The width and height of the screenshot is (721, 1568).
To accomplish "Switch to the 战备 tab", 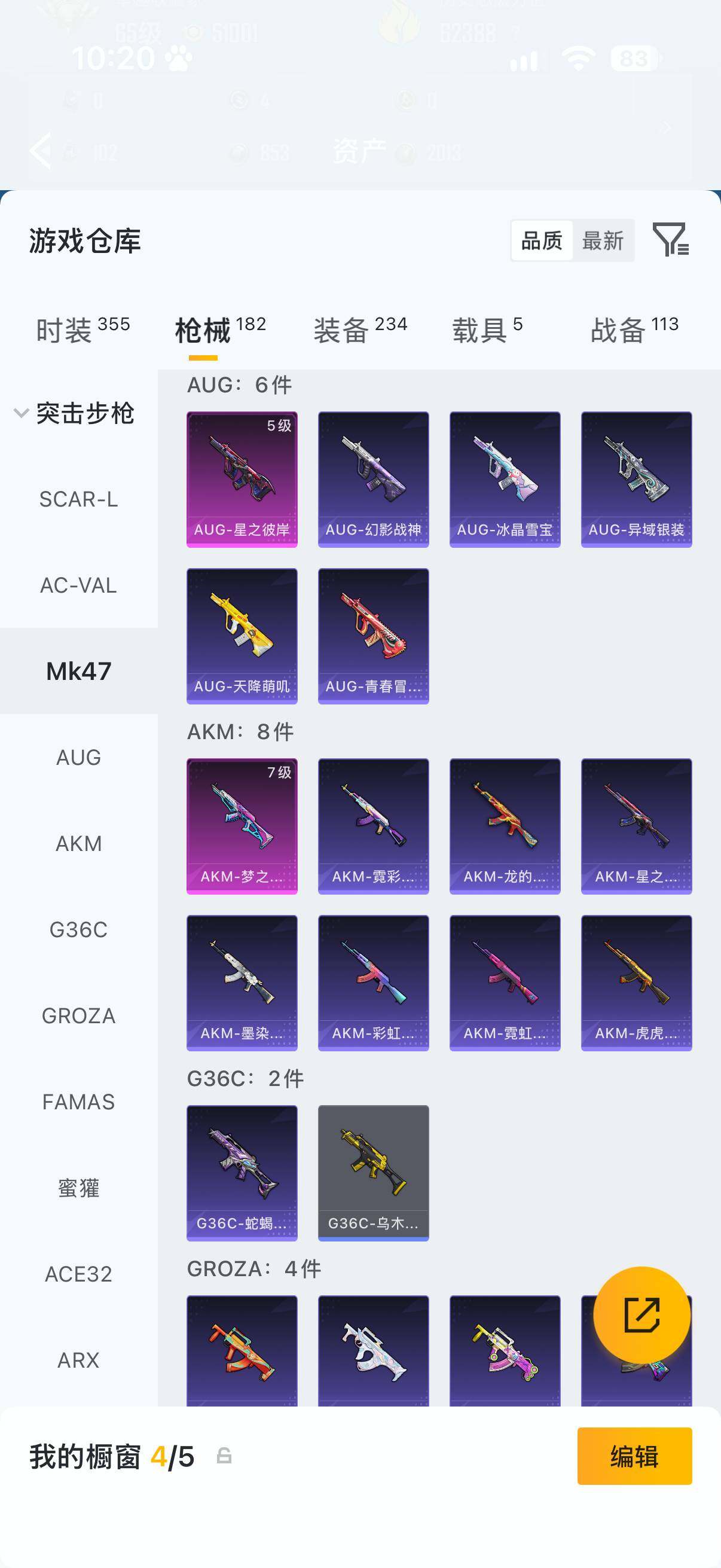I will [x=634, y=331].
